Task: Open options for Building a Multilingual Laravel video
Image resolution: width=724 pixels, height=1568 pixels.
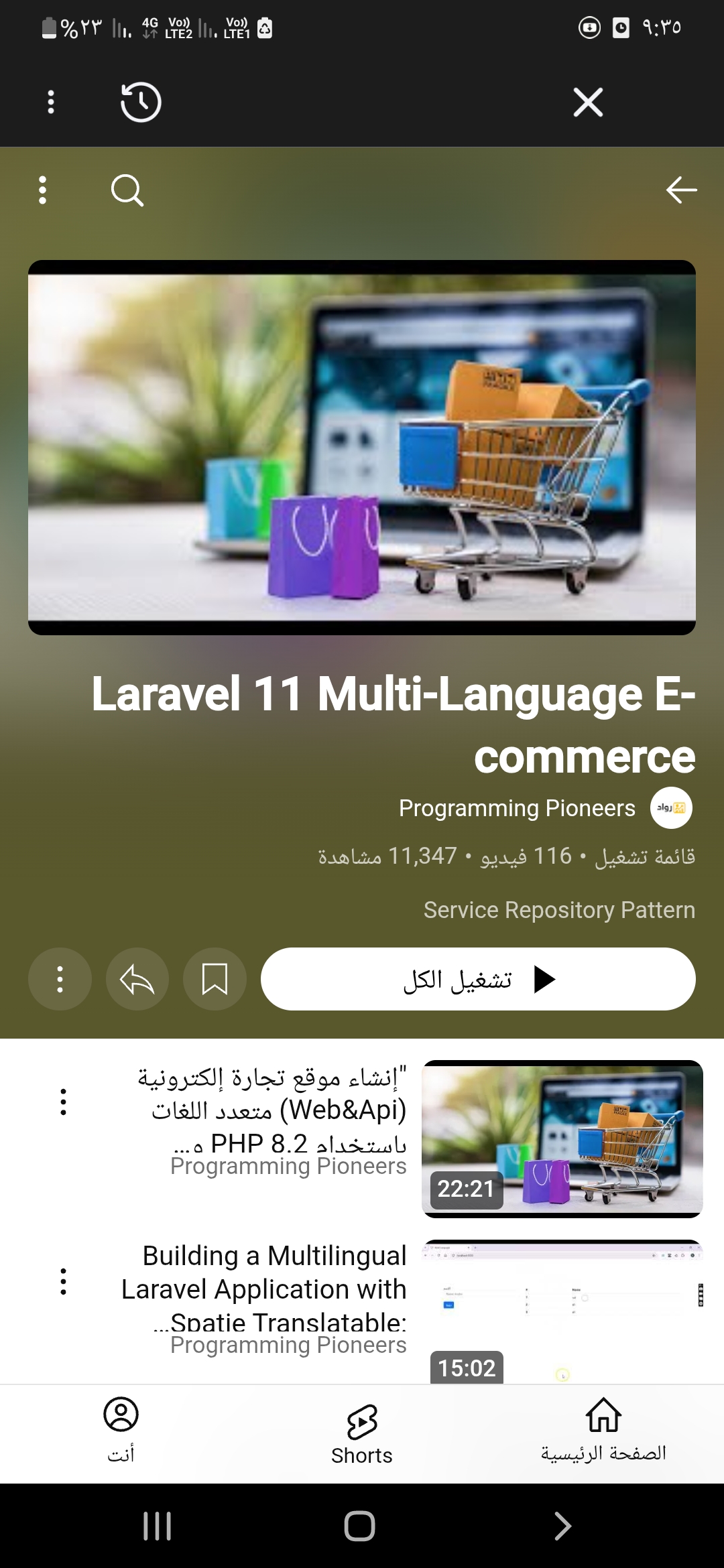Action: 64,1281
